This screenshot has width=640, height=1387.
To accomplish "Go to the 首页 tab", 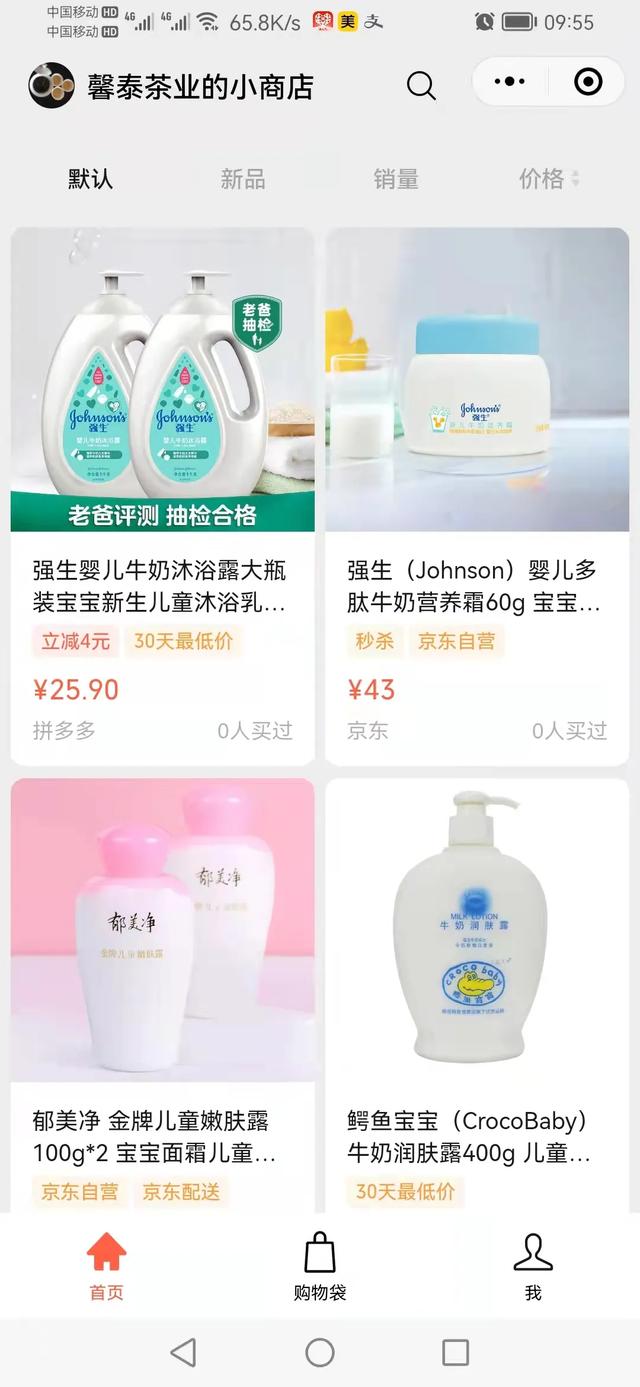I will point(106,1264).
